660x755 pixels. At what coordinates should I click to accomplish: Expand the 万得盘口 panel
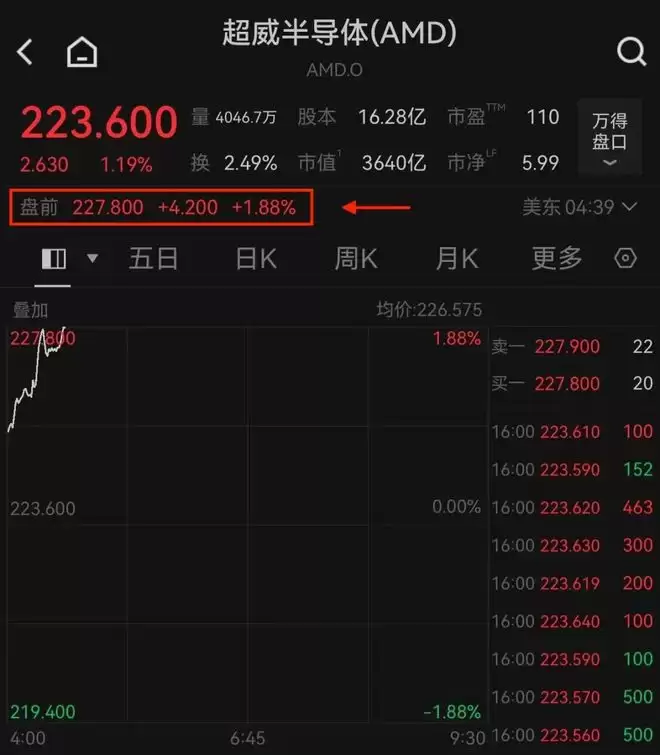(x=609, y=140)
